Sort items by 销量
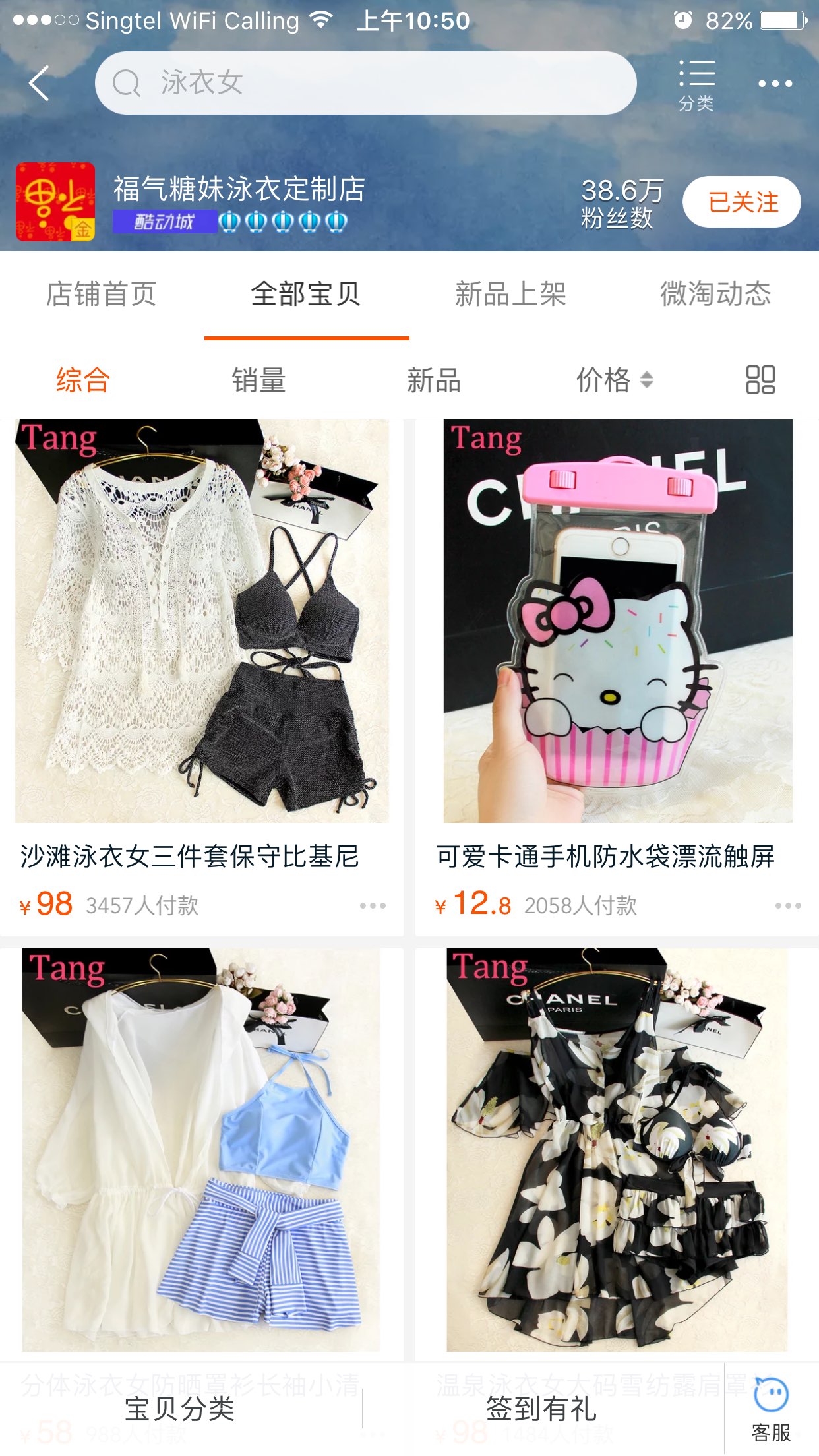Viewport: 819px width, 1456px height. pyautogui.click(x=258, y=380)
